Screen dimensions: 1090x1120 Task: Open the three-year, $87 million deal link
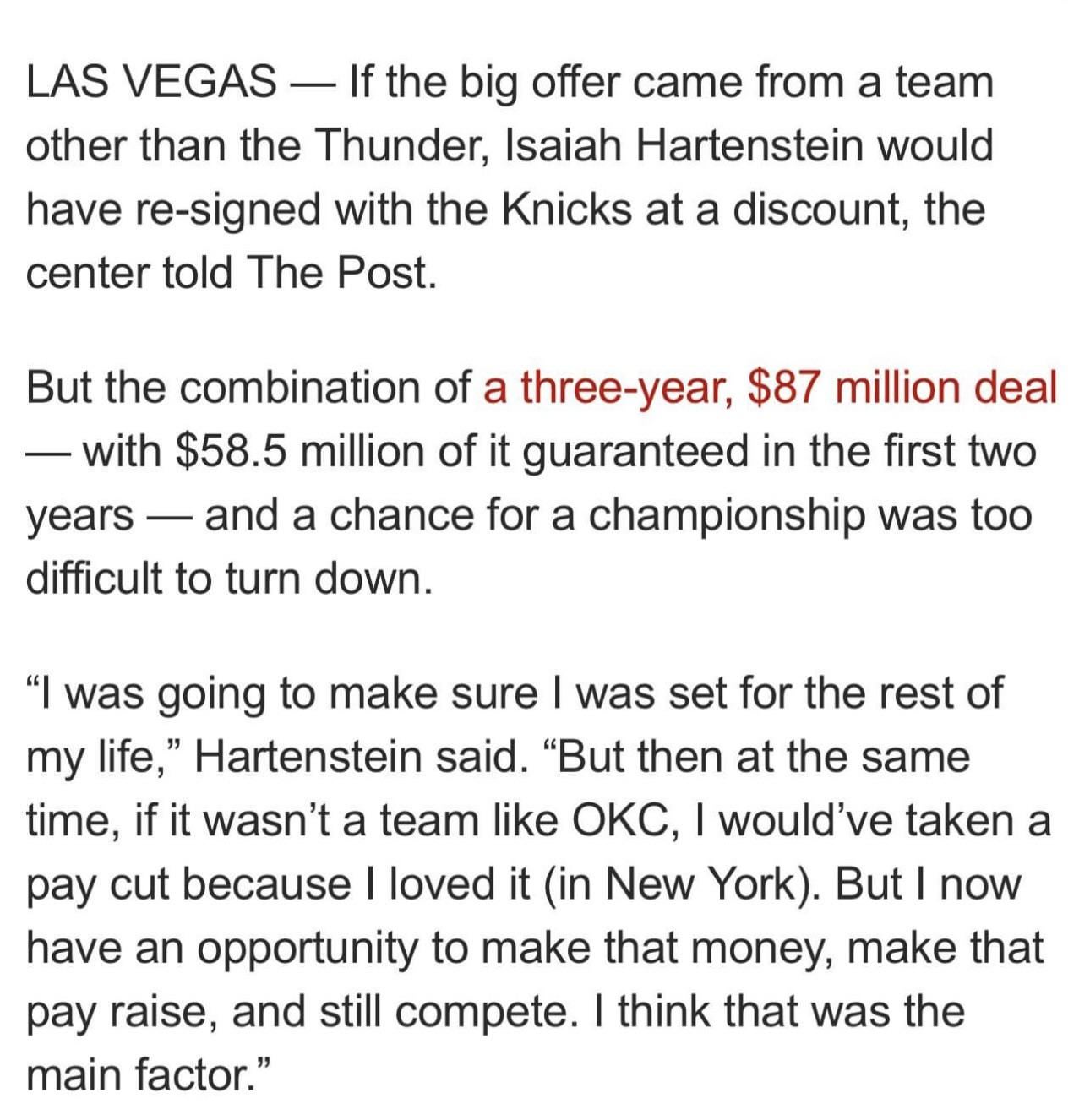point(770,388)
